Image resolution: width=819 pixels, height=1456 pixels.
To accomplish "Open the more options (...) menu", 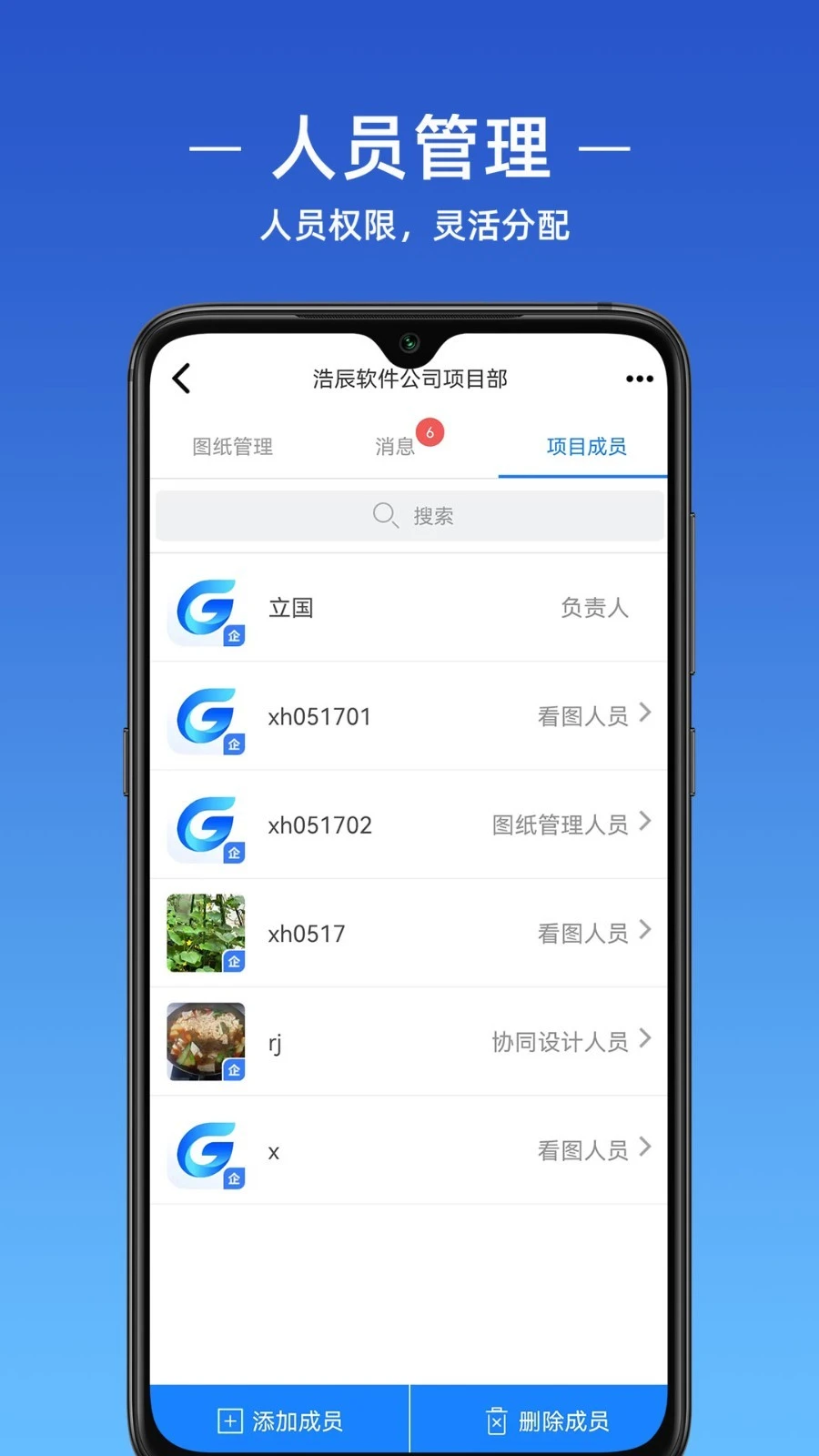I will (x=640, y=379).
